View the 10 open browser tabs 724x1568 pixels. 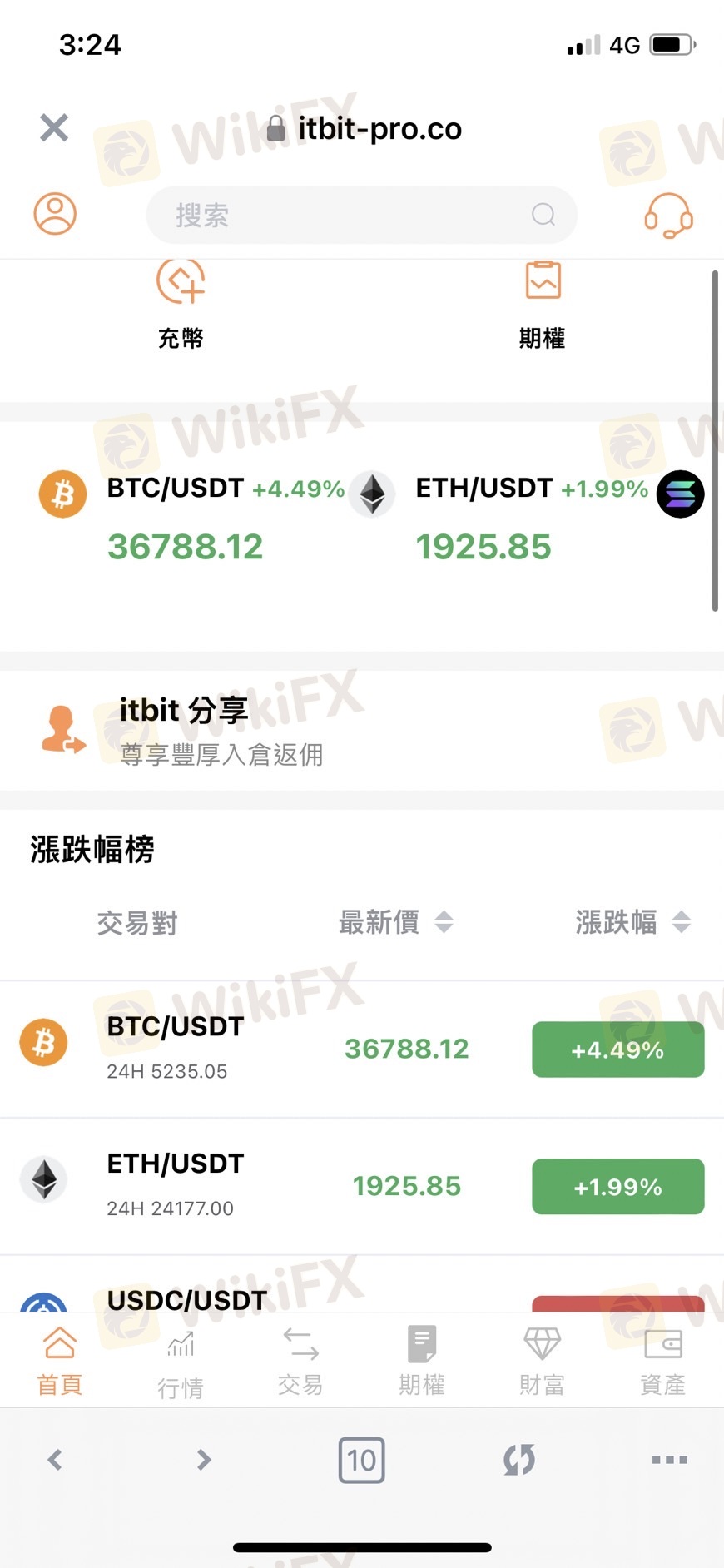point(362,1460)
